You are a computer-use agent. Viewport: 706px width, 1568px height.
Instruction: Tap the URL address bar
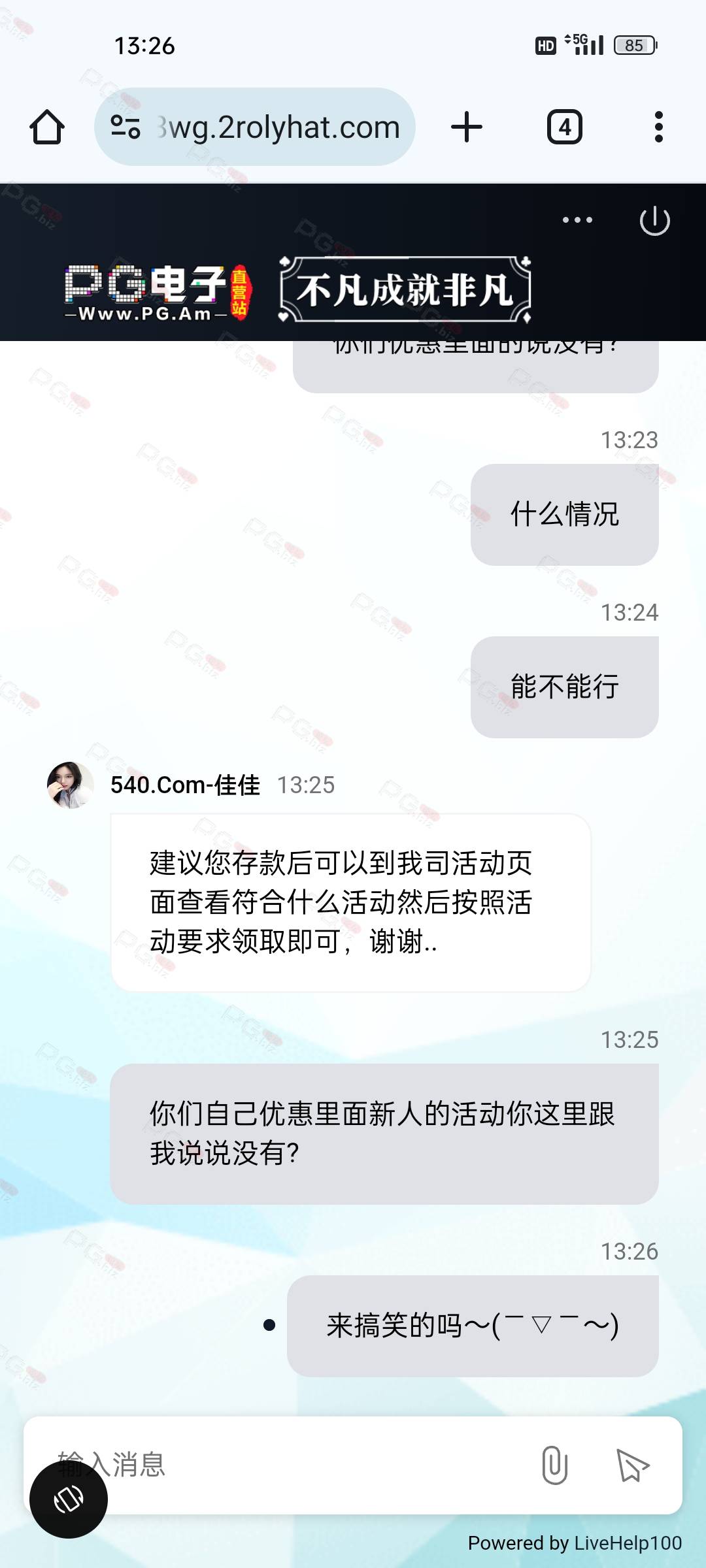point(255,127)
